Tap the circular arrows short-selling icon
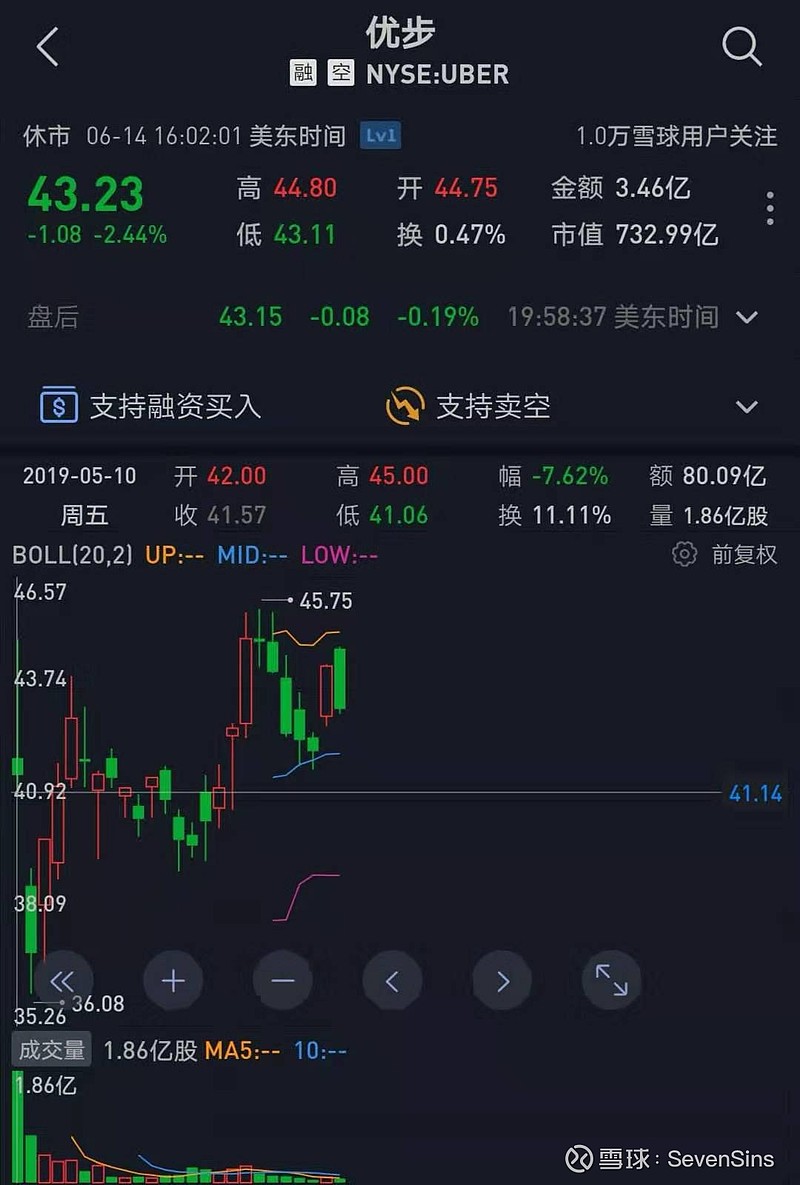Screen dimensions: 800x1185 (404, 406)
